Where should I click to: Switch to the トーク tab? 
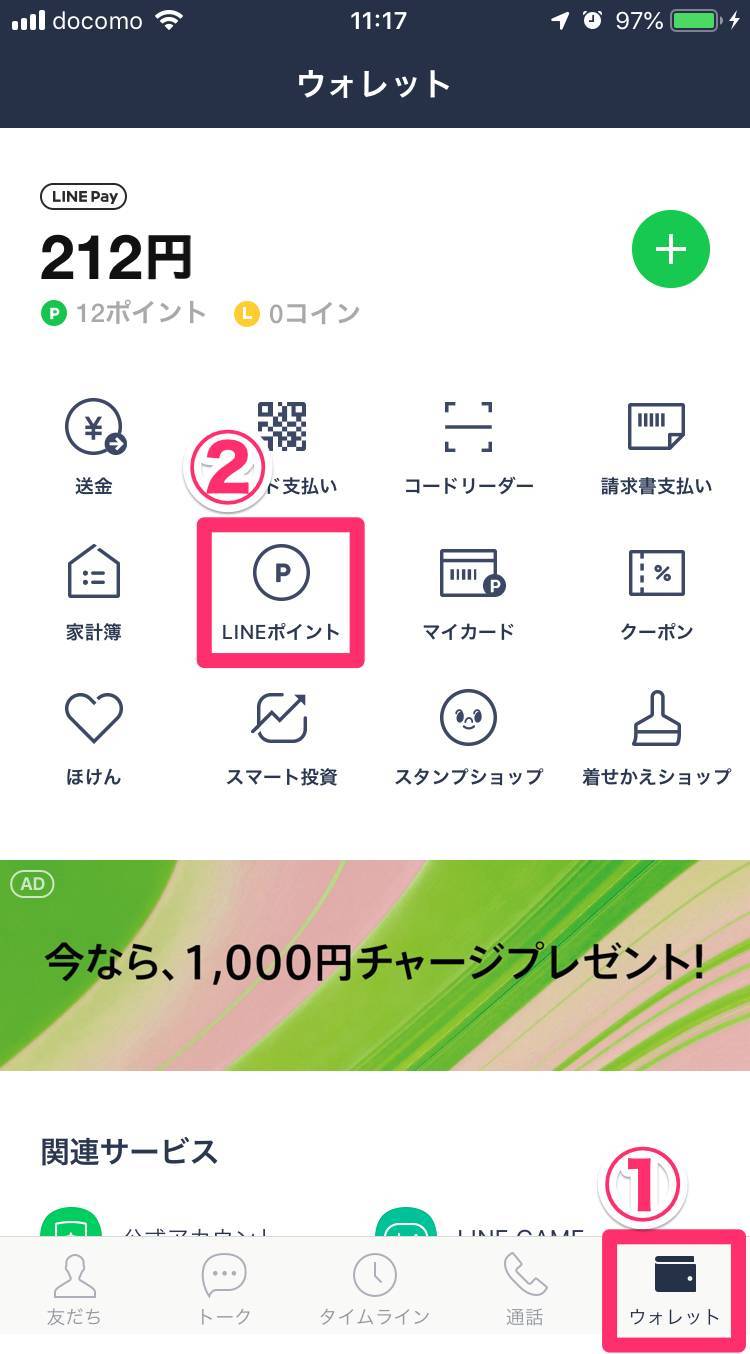pos(225,1290)
